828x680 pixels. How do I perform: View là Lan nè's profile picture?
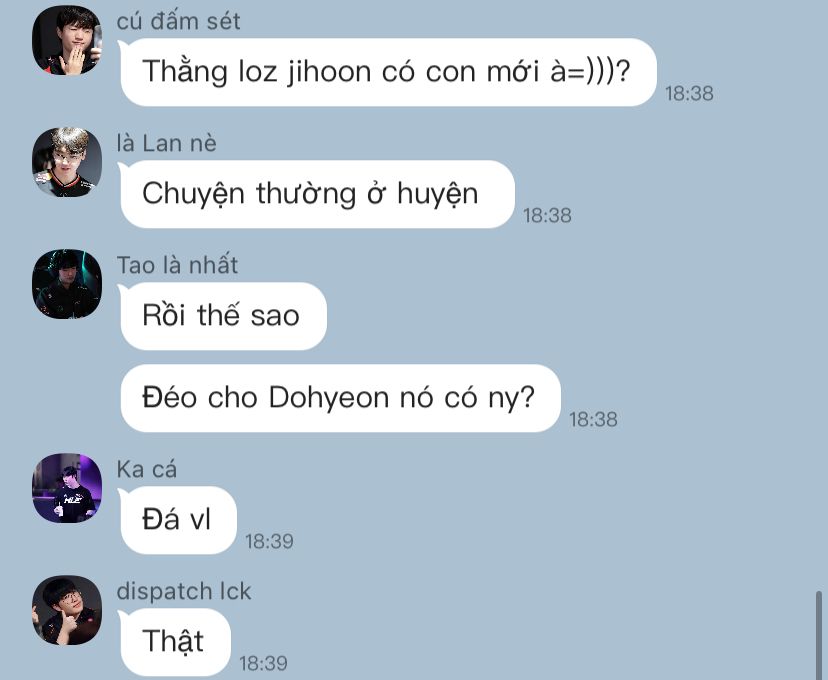point(67,162)
